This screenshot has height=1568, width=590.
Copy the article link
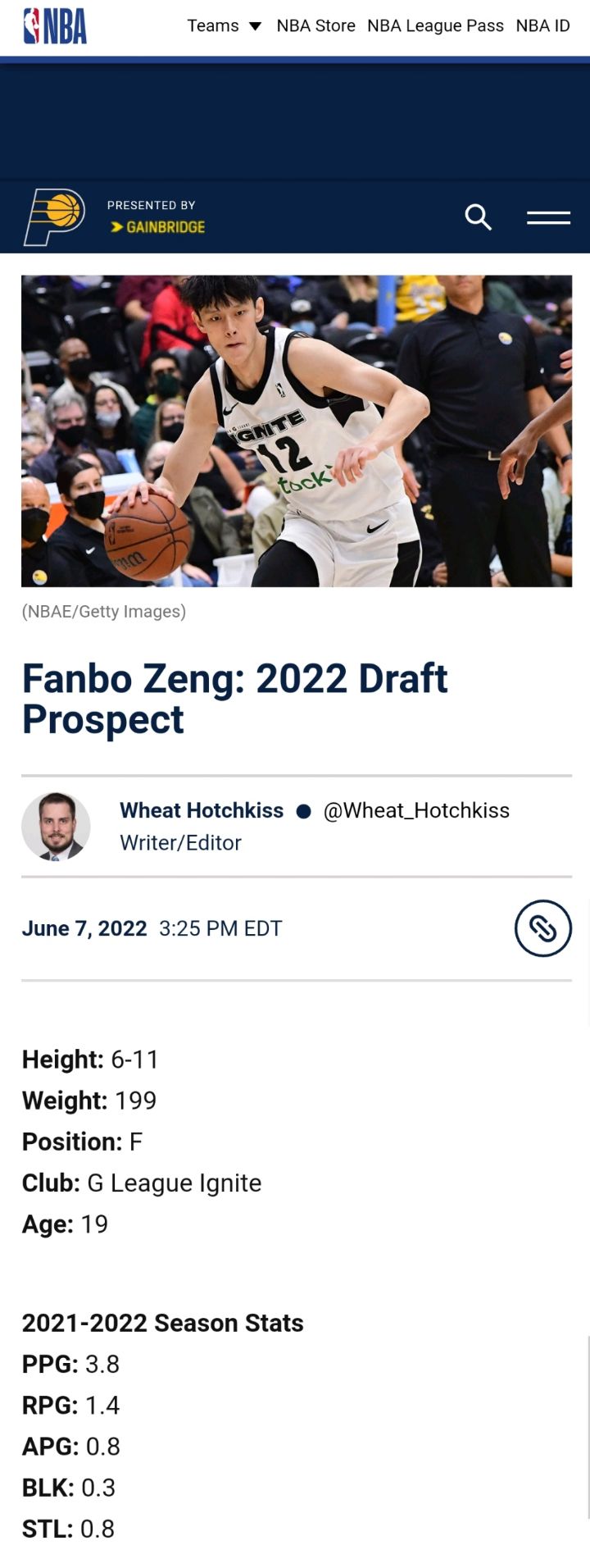pos(542,928)
